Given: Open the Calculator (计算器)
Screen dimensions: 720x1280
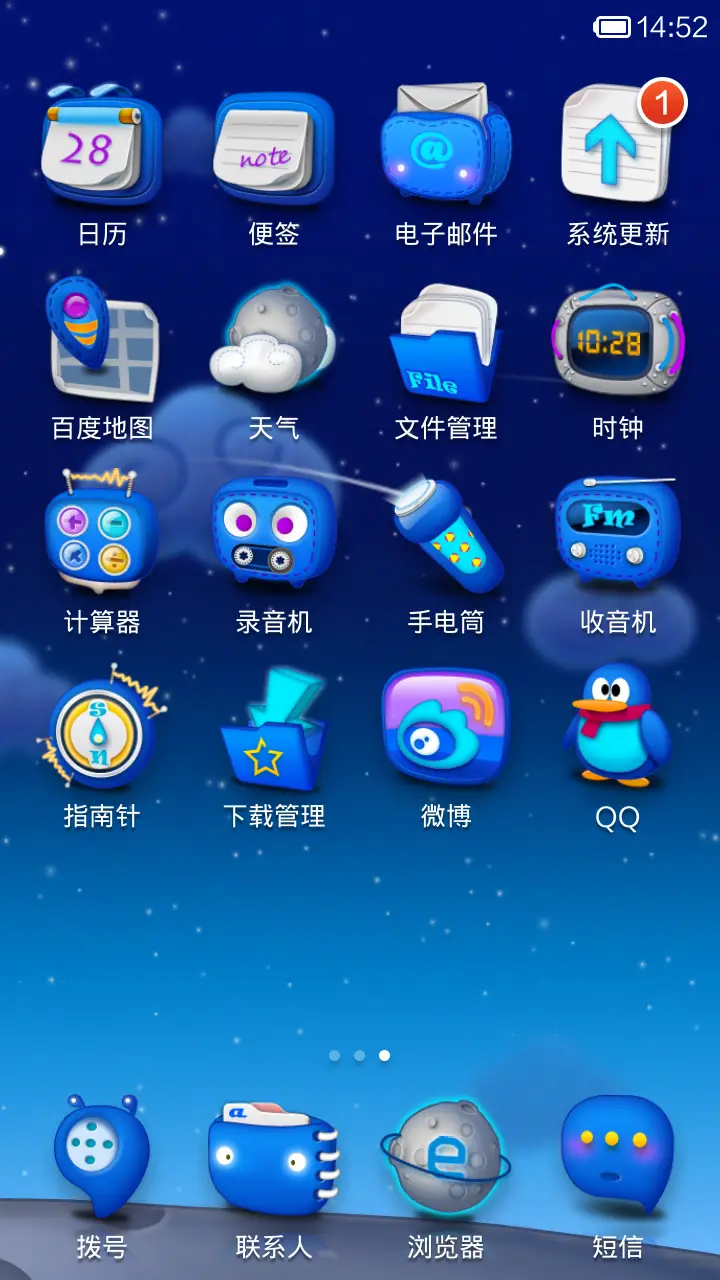Looking at the screenshot, I should [100, 535].
